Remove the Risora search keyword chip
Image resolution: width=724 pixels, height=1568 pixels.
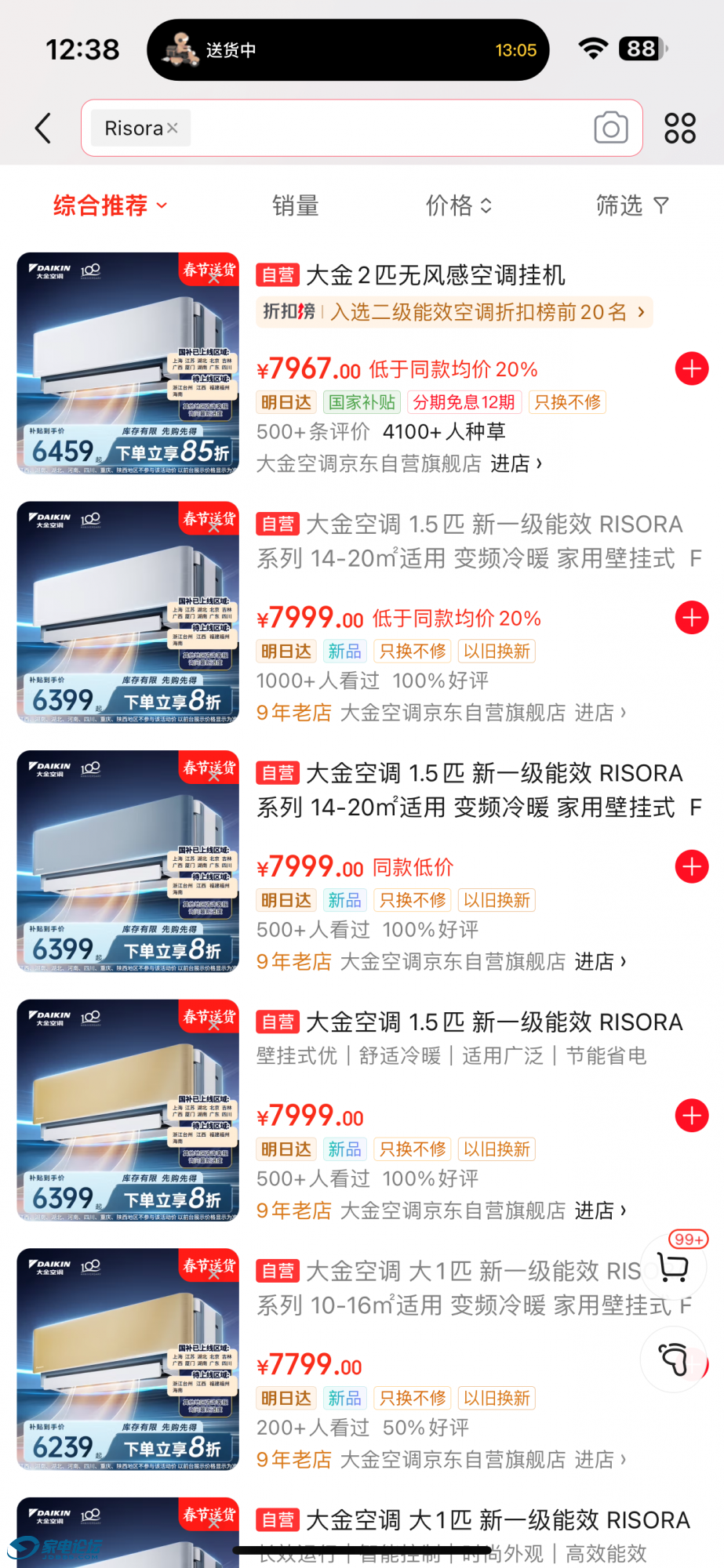173,128
